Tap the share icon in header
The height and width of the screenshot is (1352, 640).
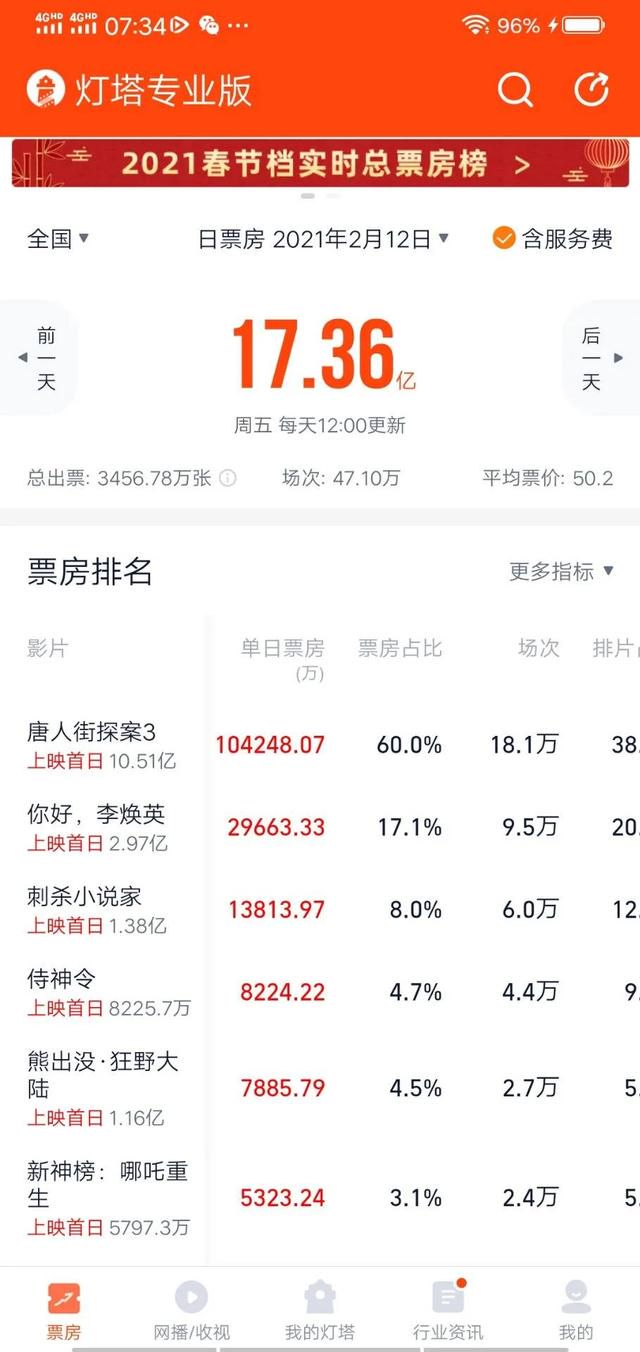[x=591, y=89]
